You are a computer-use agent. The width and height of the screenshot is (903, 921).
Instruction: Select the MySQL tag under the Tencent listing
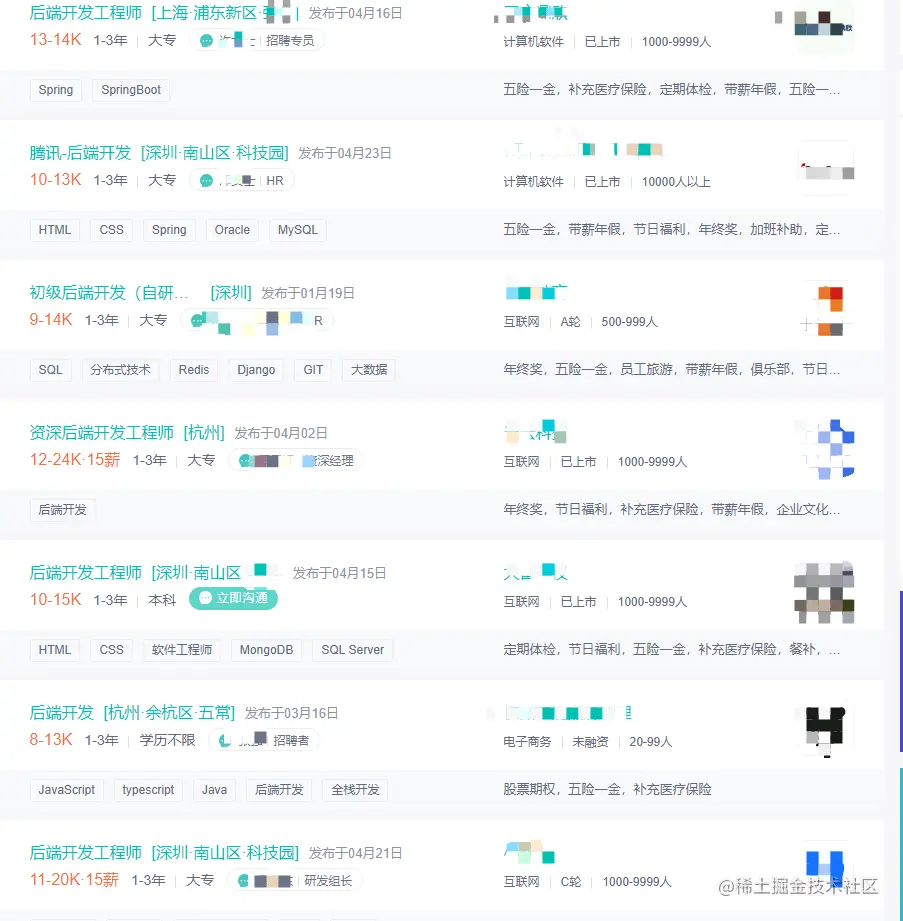coord(297,230)
